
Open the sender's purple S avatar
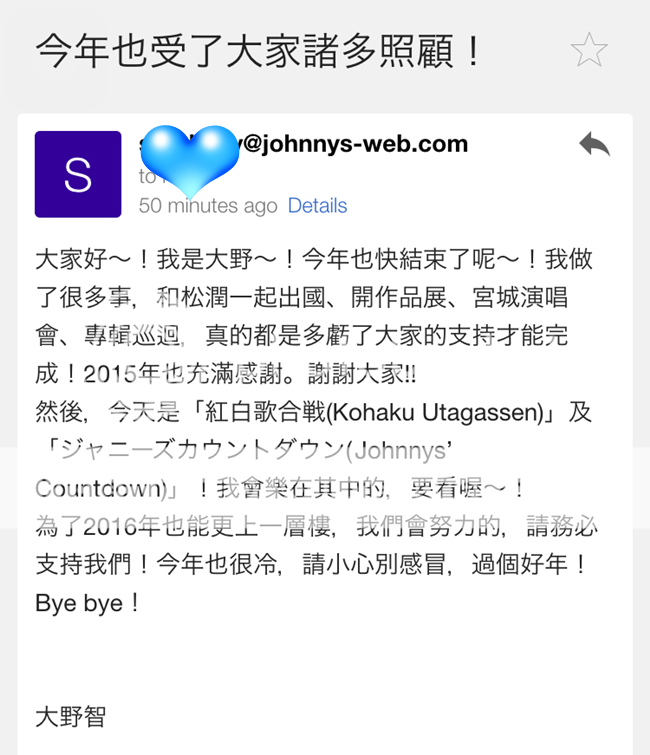[77, 174]
